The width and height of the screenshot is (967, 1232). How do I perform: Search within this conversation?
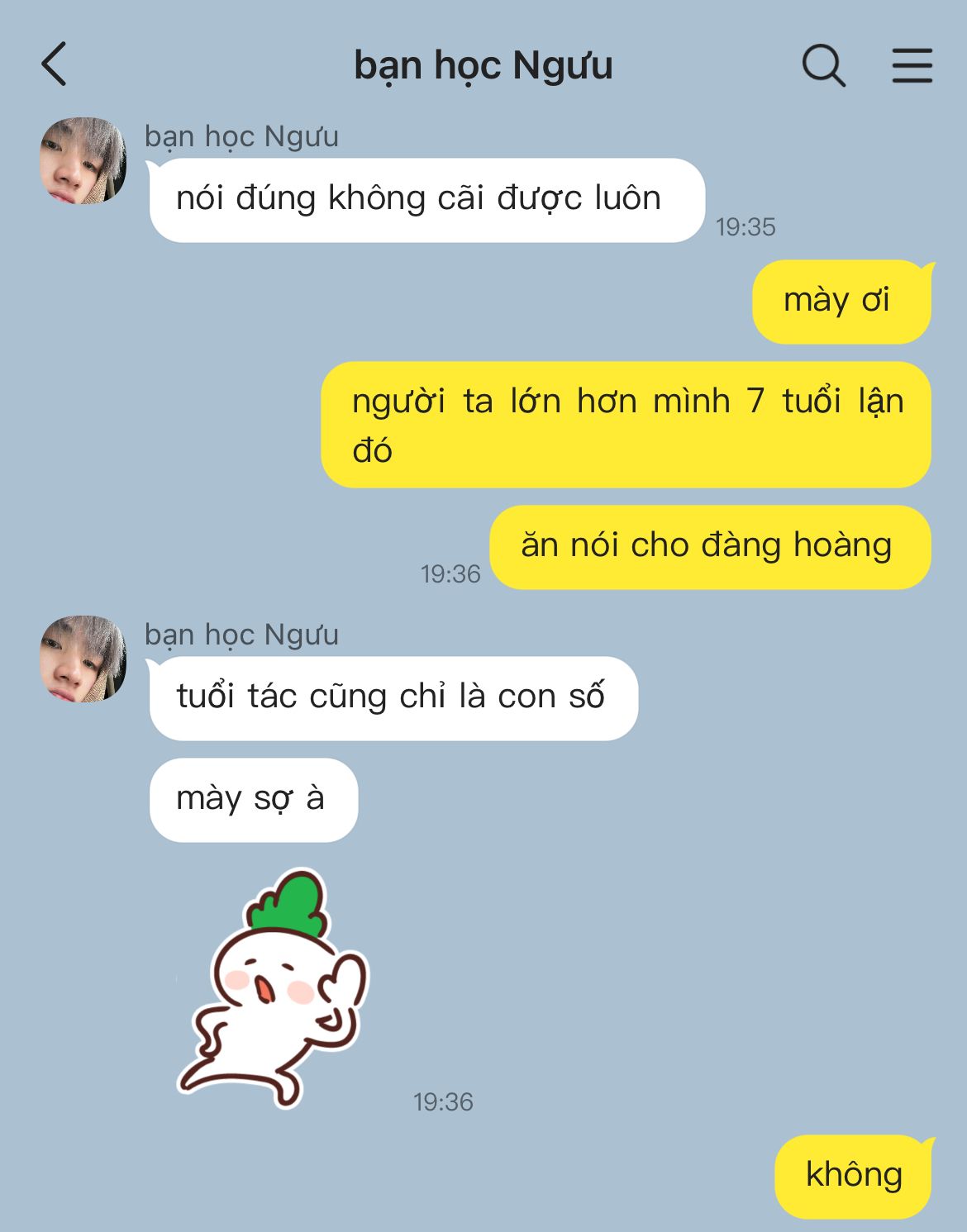824,65
